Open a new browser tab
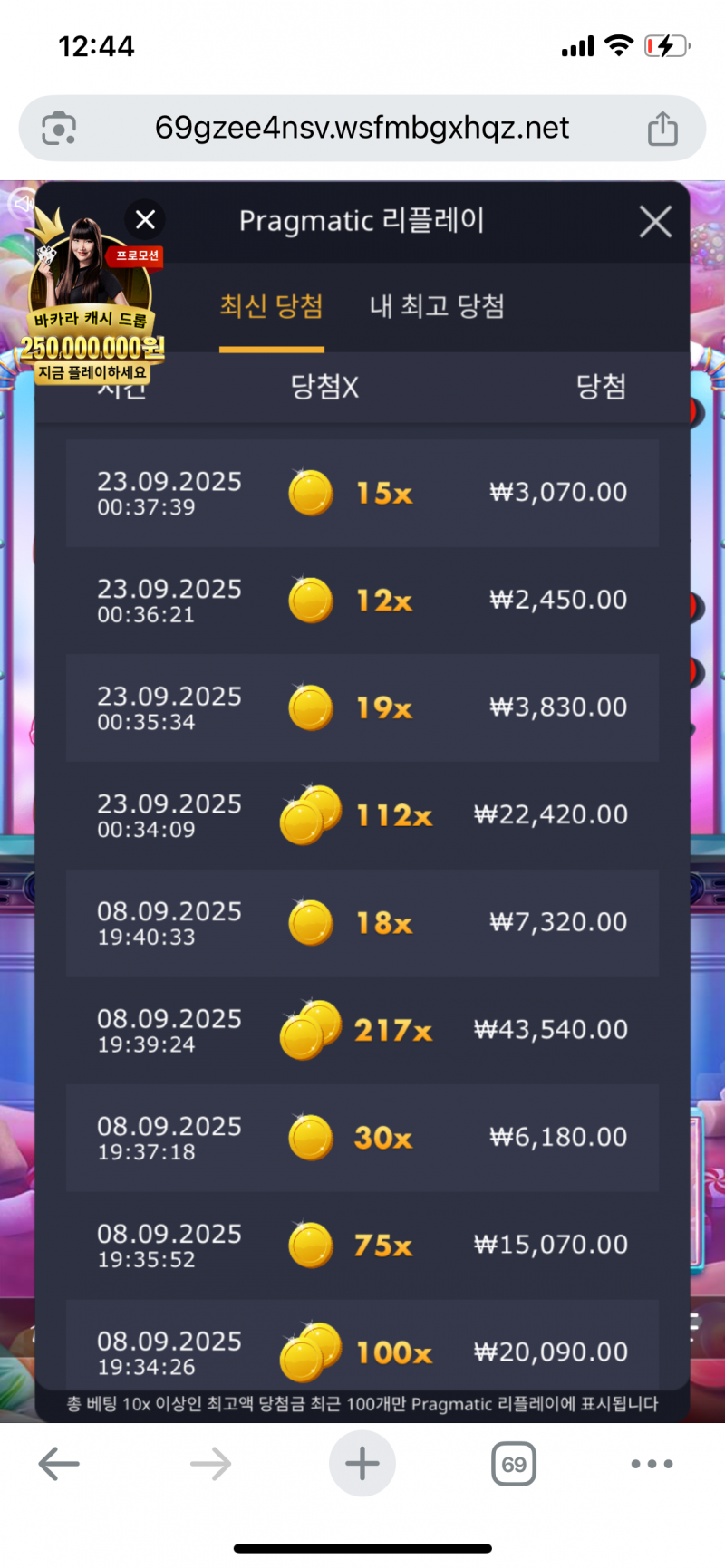The width and height of the screenshot is (725, 1568). [362, 1464]
